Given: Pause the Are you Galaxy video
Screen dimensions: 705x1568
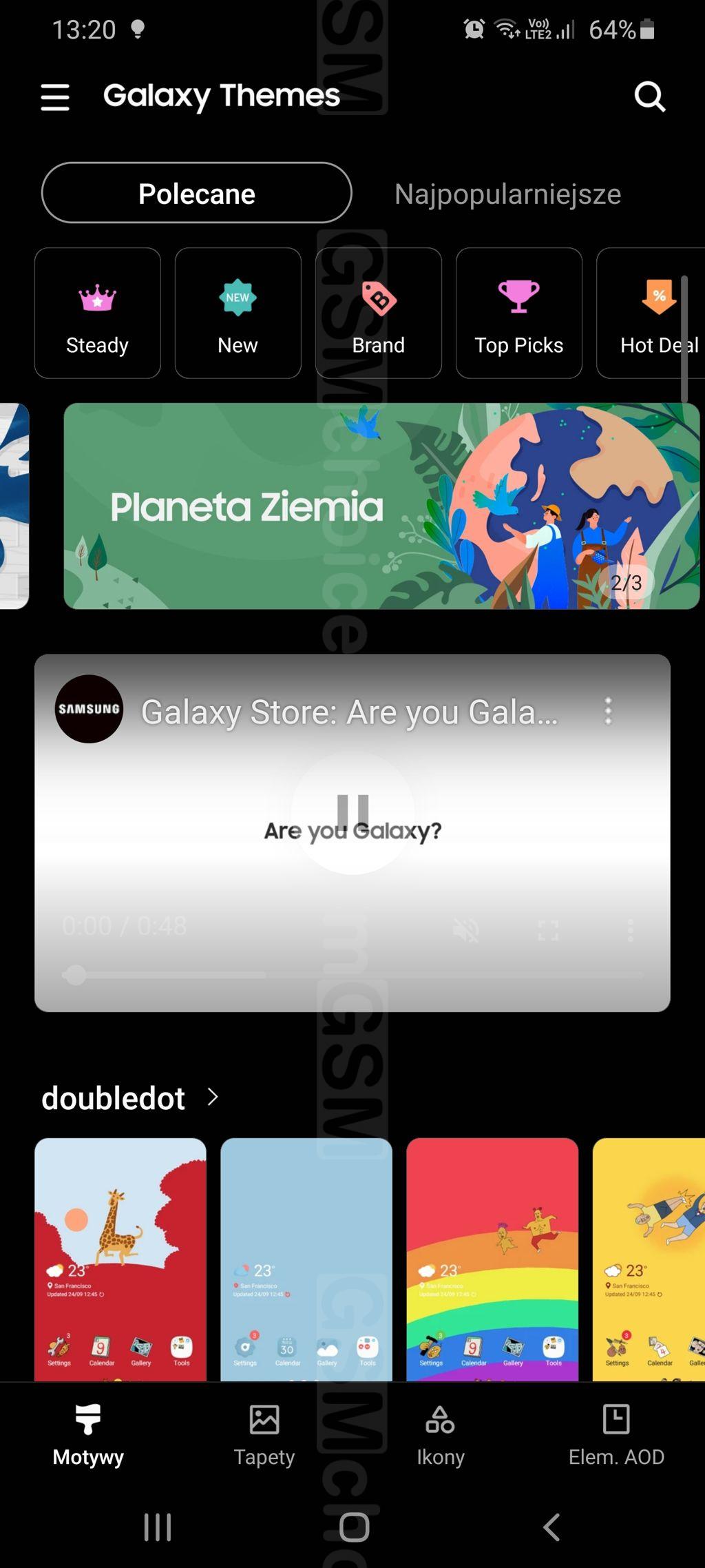Looking at the screenshot, I should (352, 813).
